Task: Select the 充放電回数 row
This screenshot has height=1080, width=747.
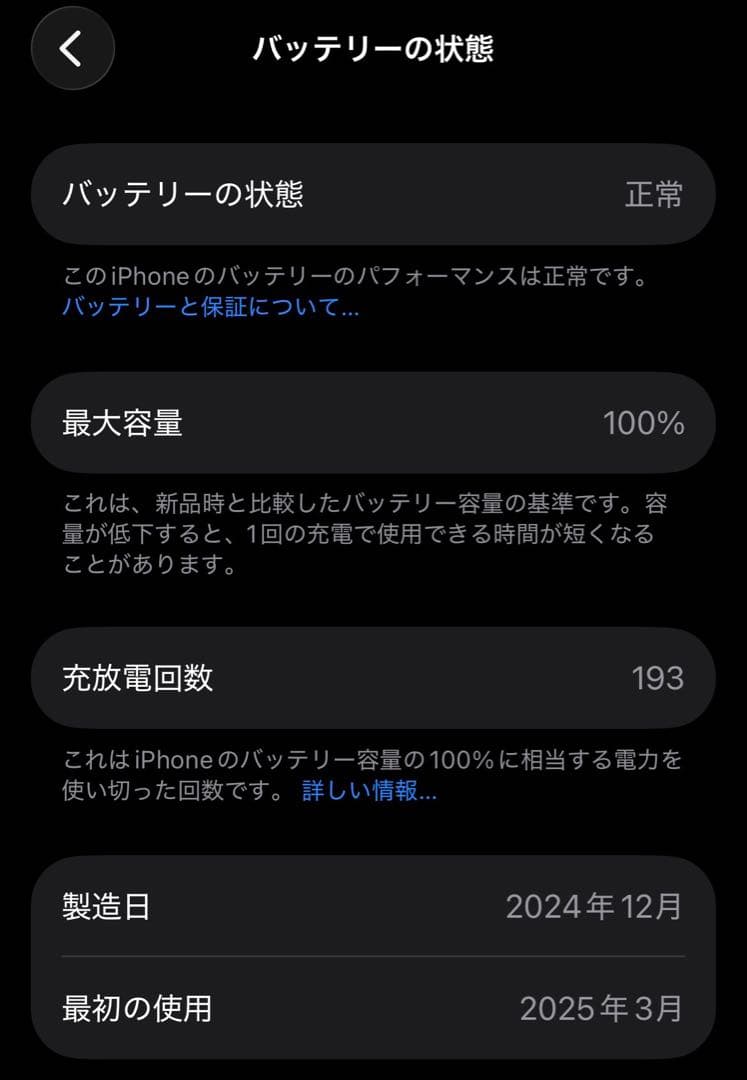Action: click(x=373, y=678)
